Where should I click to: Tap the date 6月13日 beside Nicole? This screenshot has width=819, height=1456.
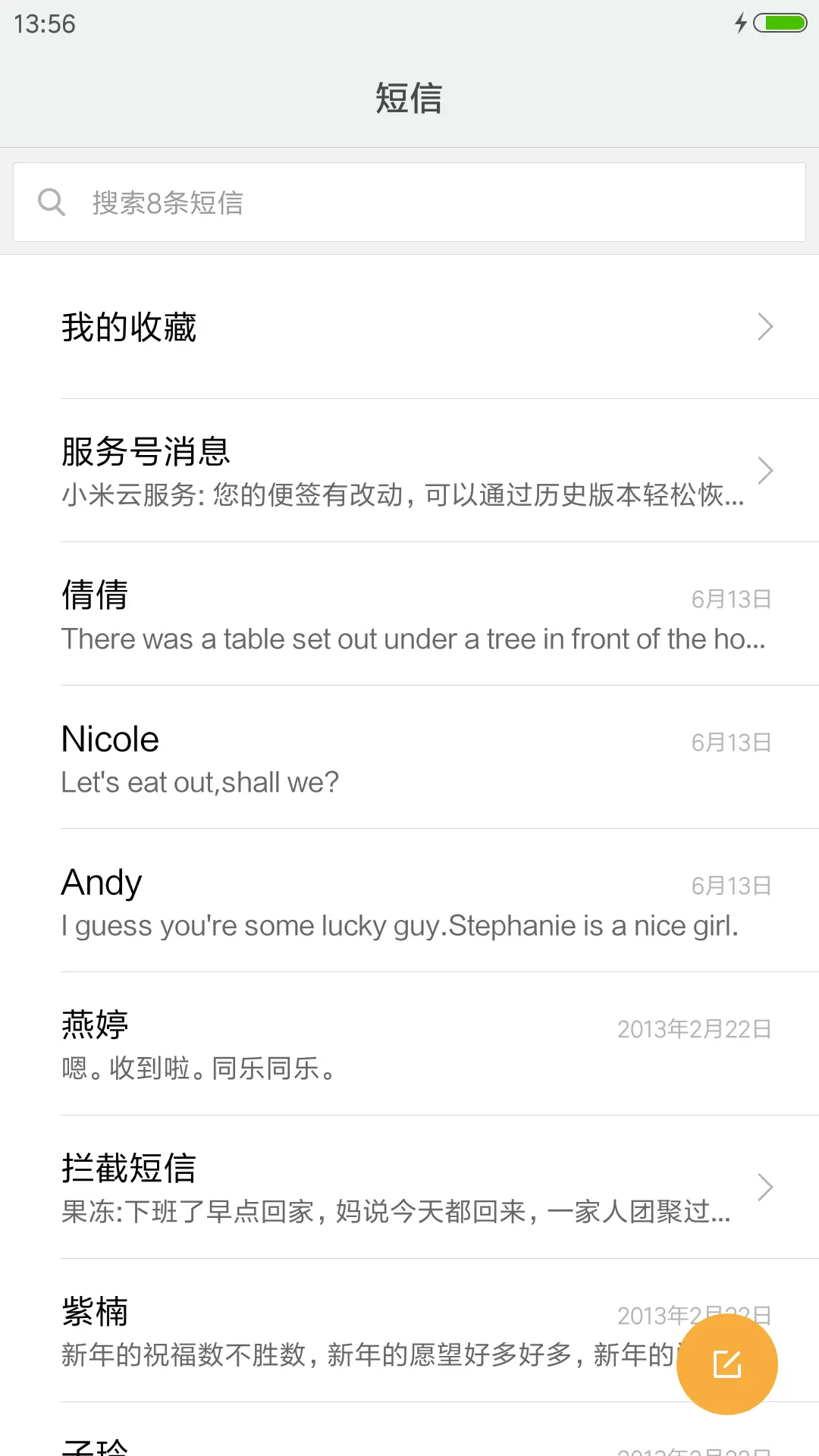tap(730, 742)
